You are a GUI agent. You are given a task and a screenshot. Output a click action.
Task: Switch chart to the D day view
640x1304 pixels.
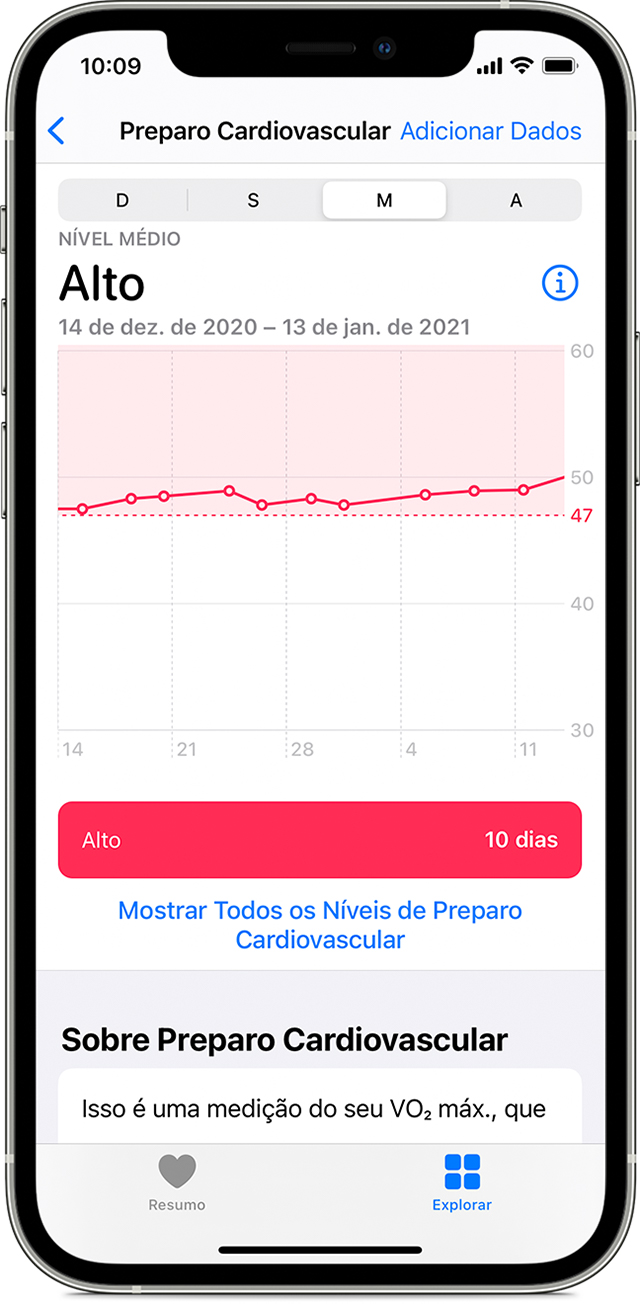123,200
